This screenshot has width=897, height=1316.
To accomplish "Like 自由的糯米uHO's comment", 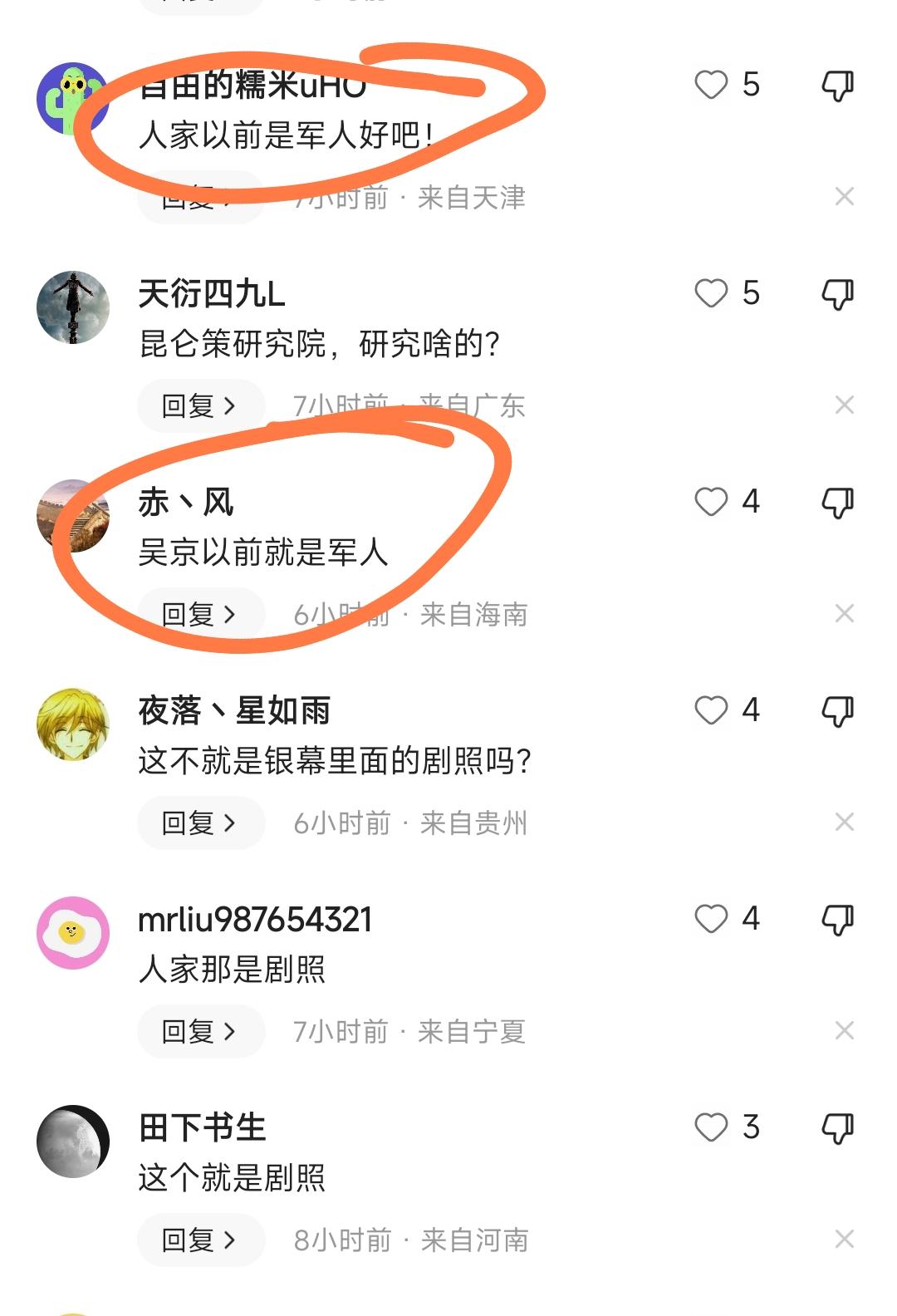I will coord(711,85).
